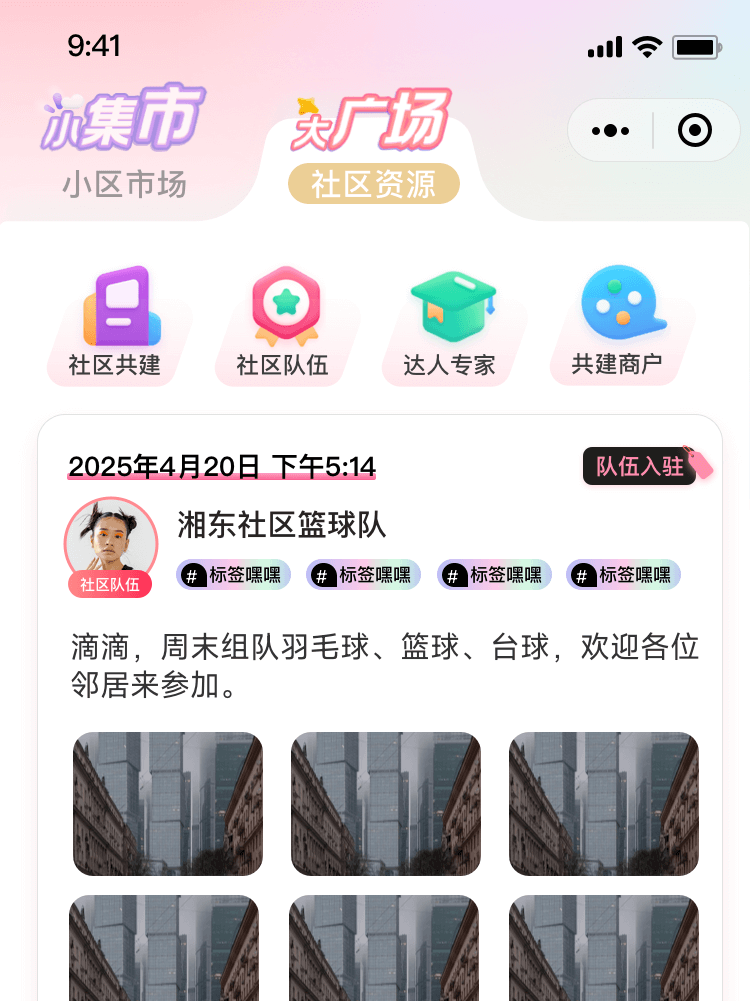Select the 大广场 社区资源 tab
The width and height of the screenshot is (750, 1001).
(373, 150)
